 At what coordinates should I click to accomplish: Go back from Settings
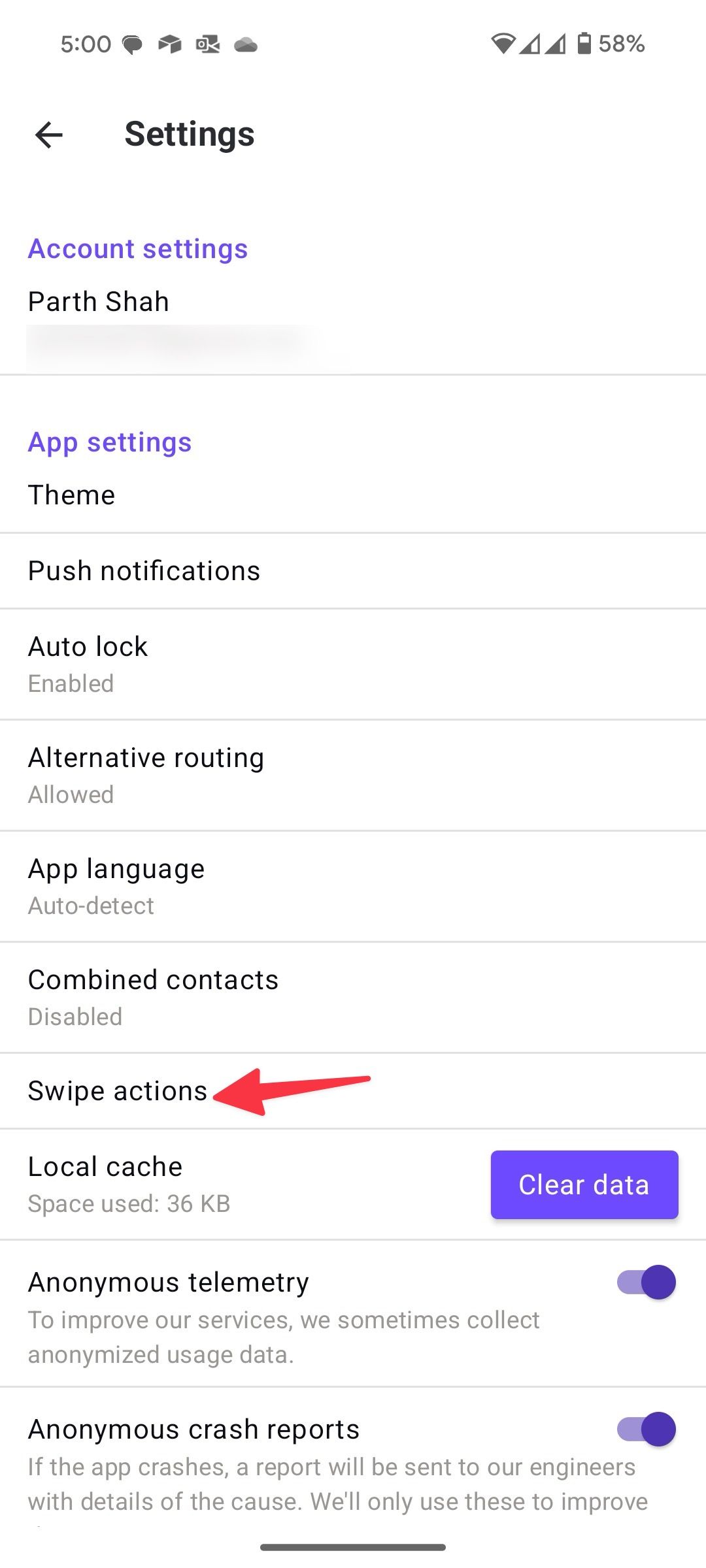pos(49,135)
